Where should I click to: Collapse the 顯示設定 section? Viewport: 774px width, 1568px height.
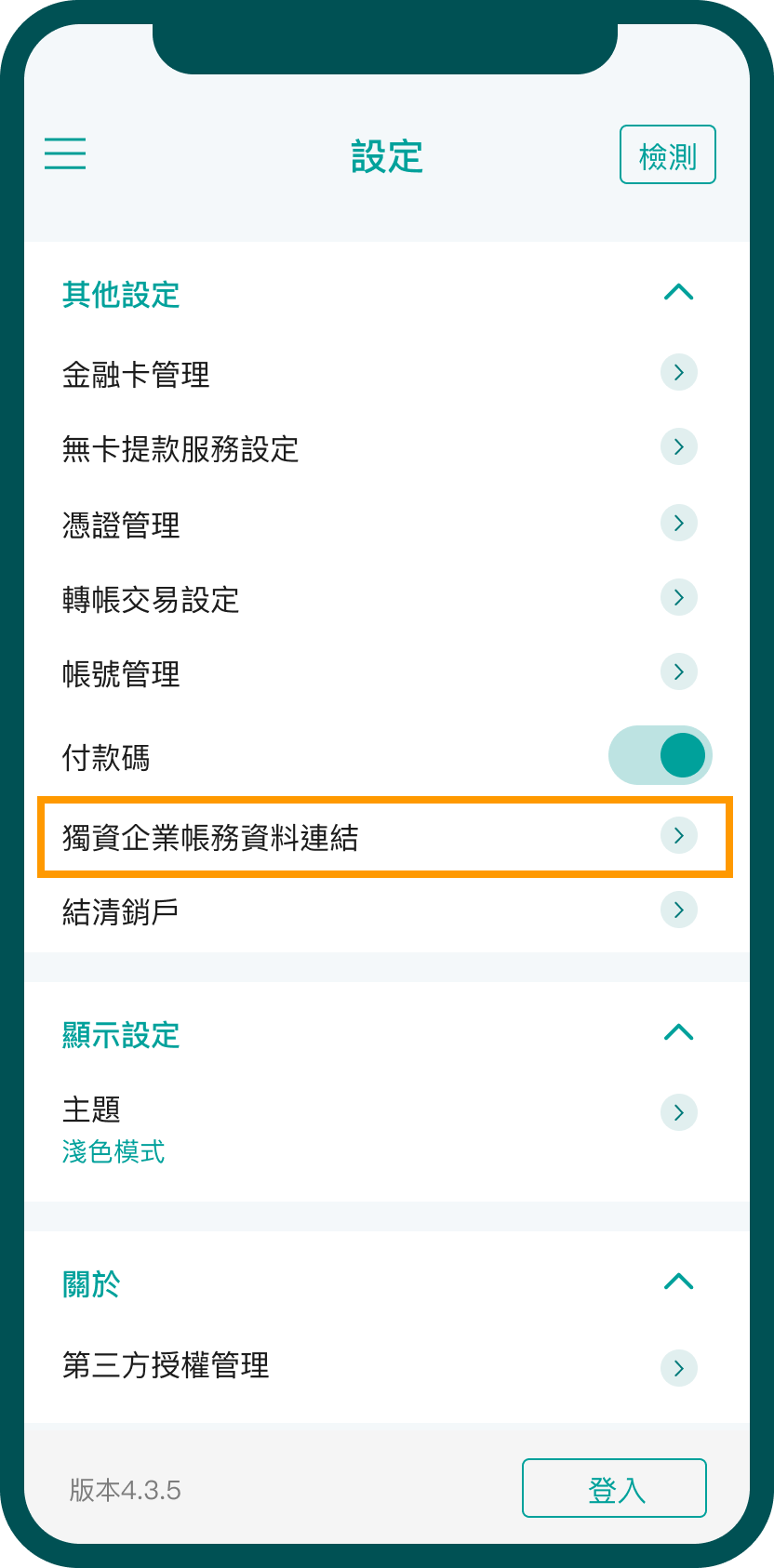[x=678, y=1033]
